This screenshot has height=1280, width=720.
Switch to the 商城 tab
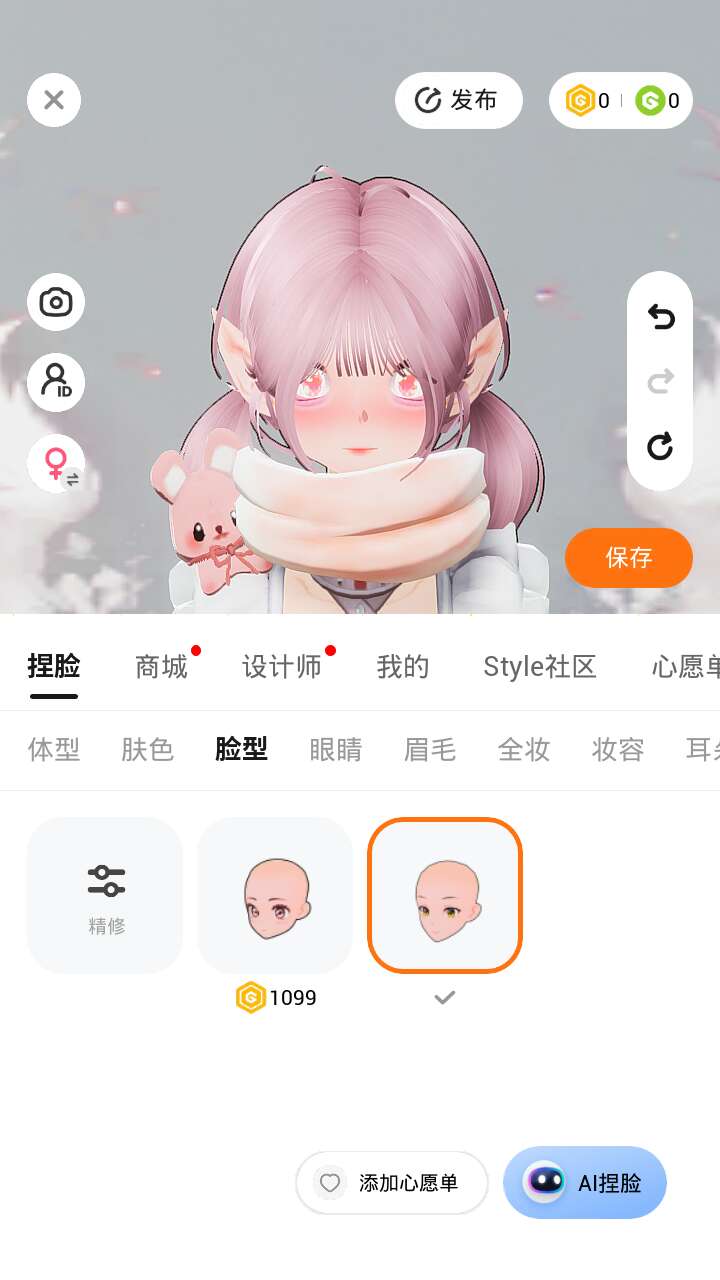point(162,667)
